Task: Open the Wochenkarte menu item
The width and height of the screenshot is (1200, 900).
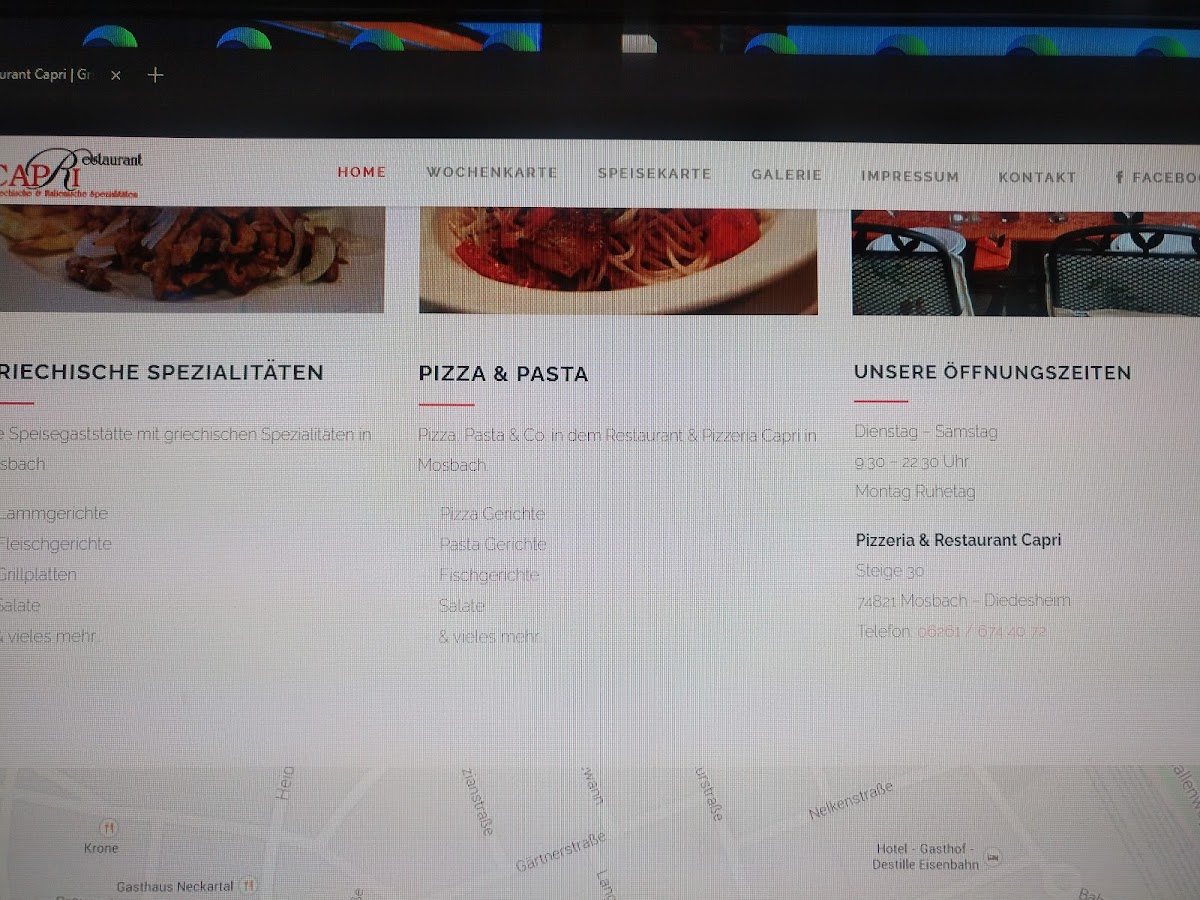Action: [x=492, y=172]
